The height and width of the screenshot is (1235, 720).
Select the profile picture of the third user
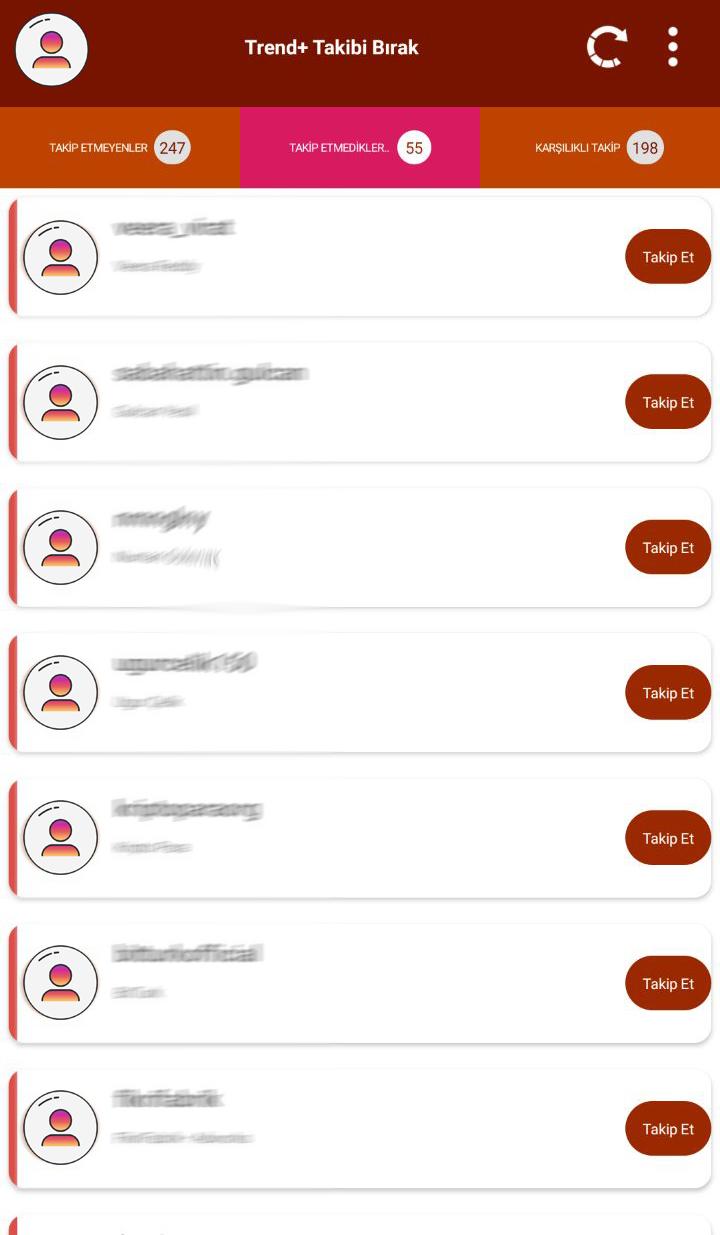(61, 547)
